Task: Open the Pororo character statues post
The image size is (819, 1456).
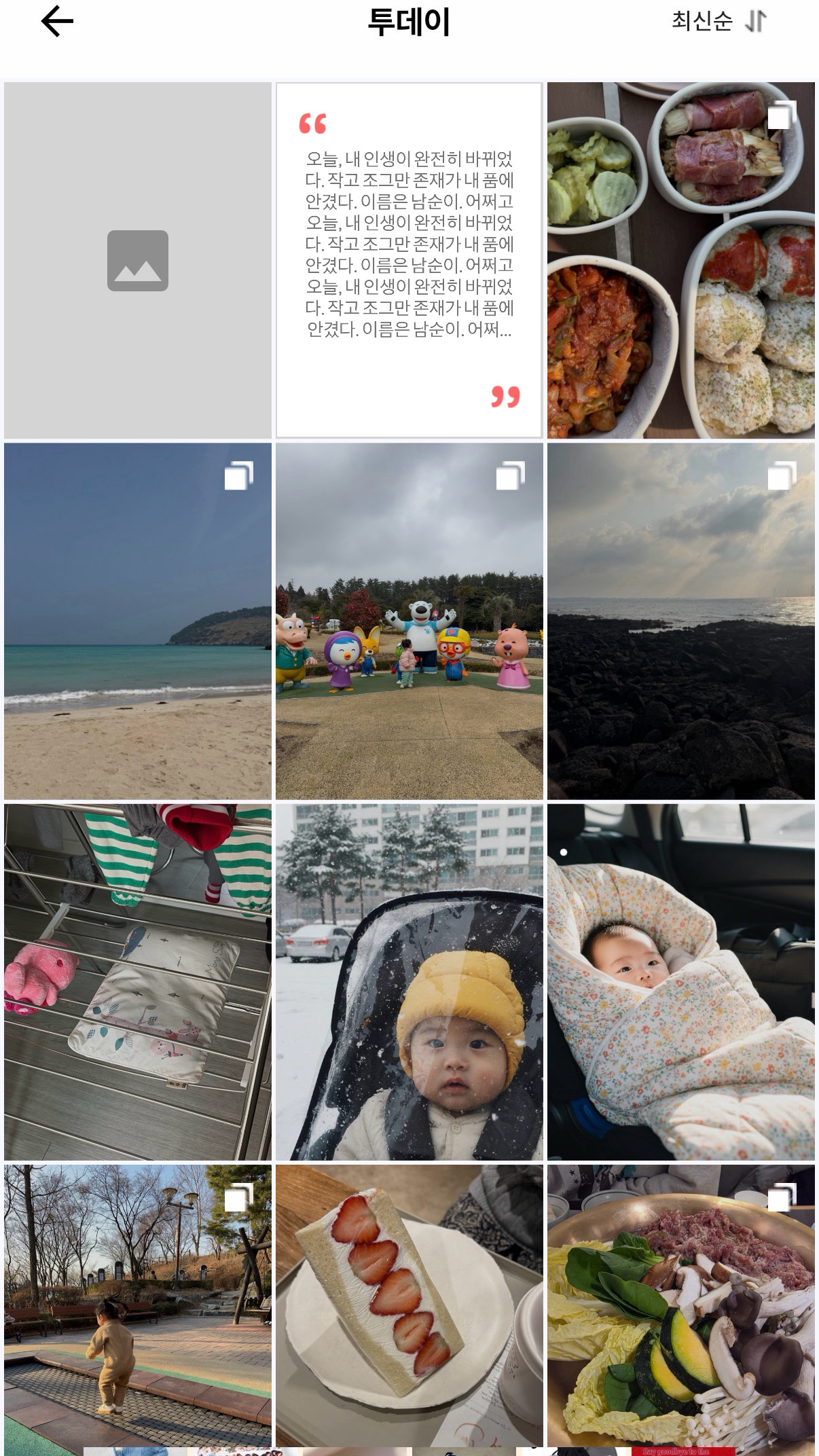Action: pyautogui.click(x=409, y=621)
